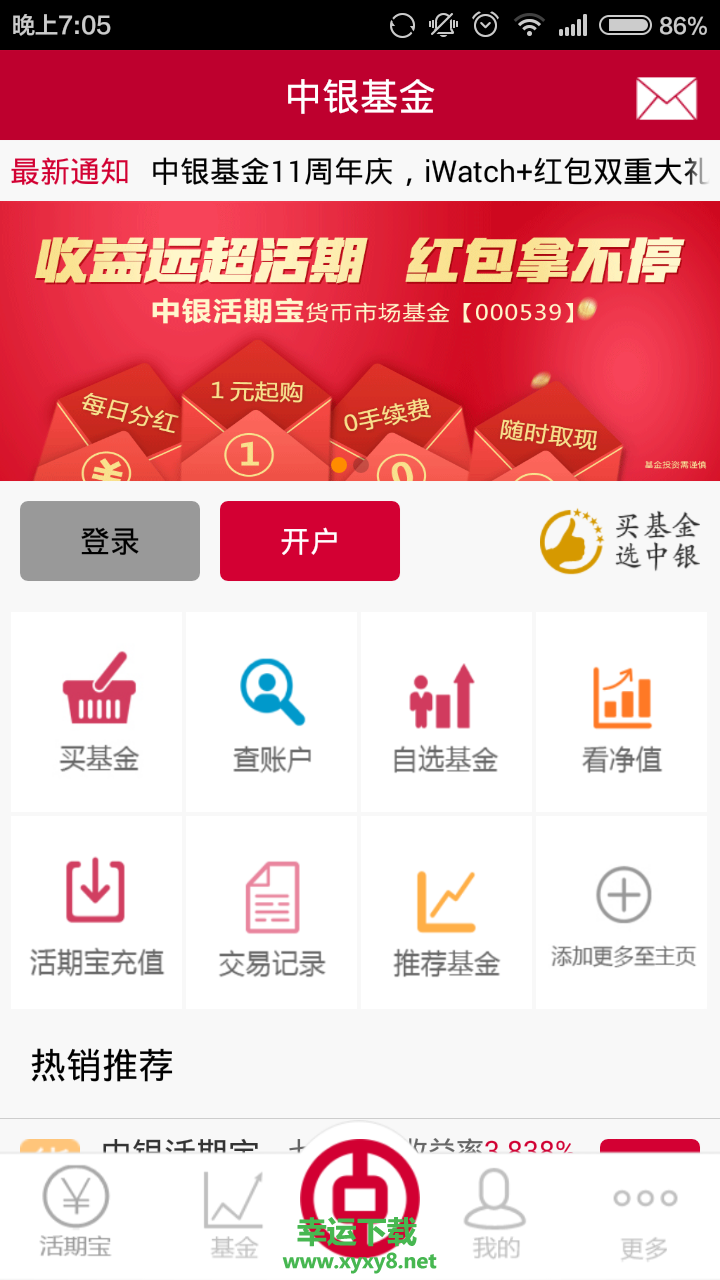This screenshot has width=720, height=1280.
Task: Open 推荐基金
Action: tap(446, 914)
